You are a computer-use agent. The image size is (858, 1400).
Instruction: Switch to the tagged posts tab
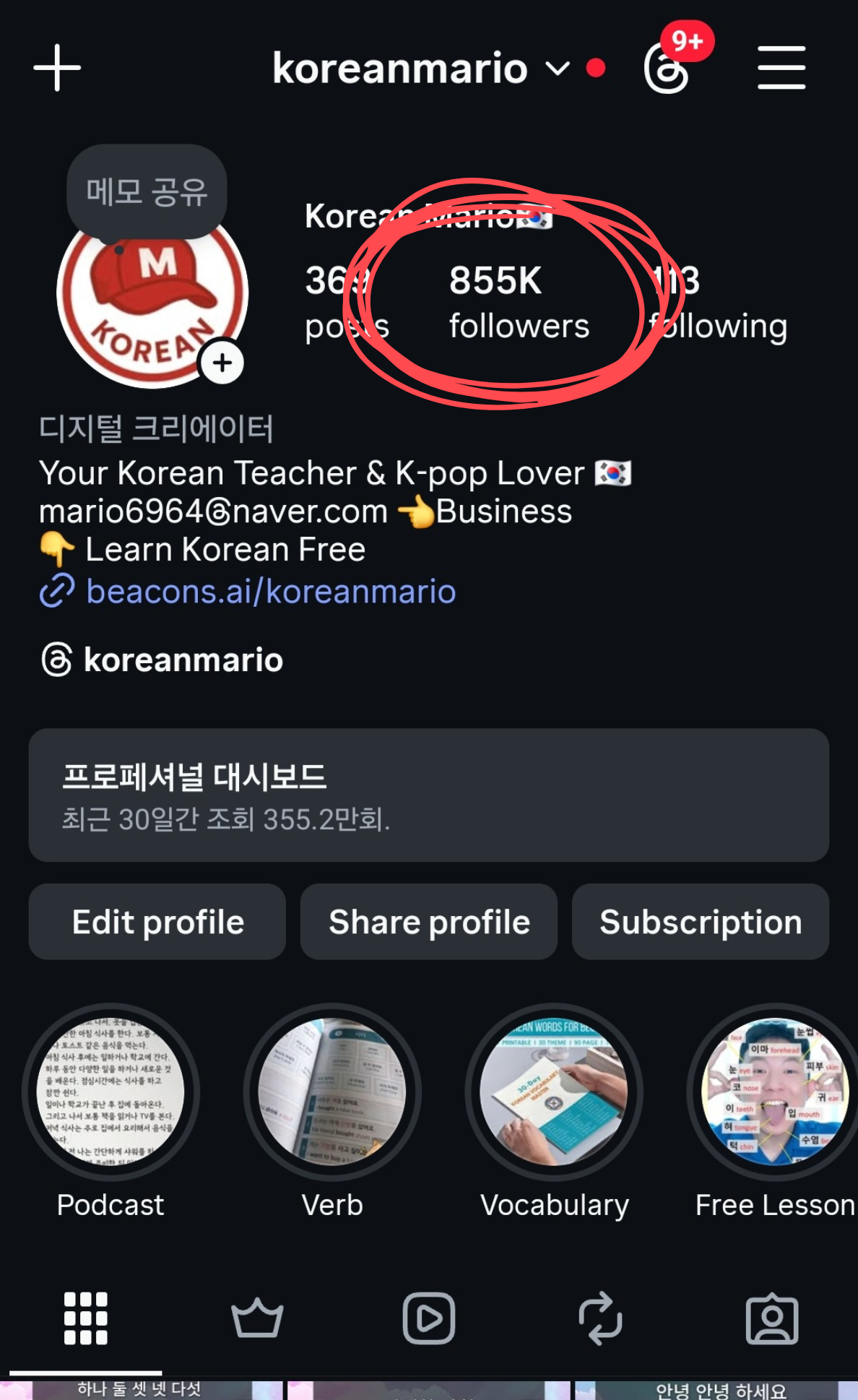click(x=772, y=1318)
